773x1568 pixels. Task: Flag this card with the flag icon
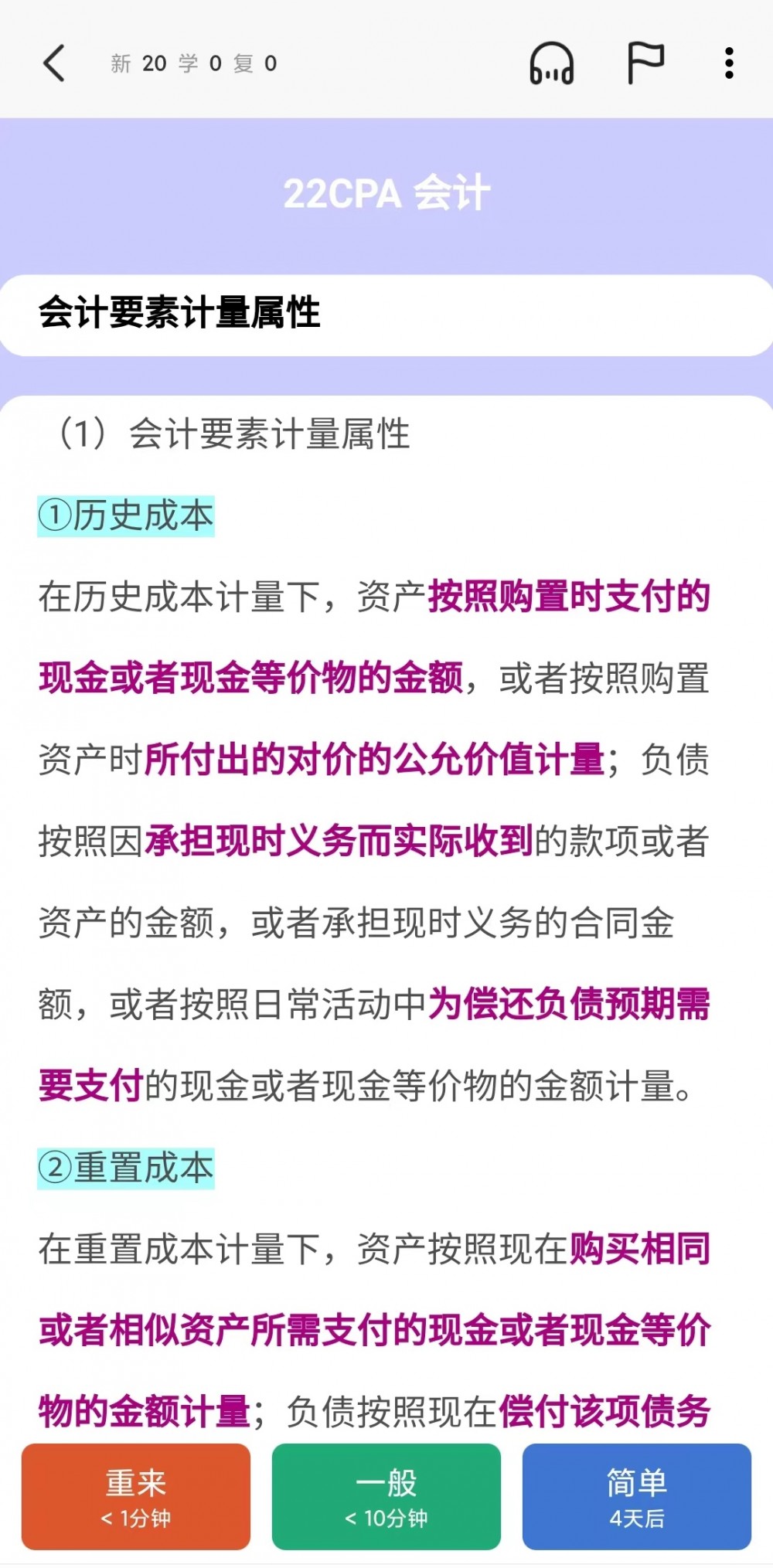click(645, 63)
